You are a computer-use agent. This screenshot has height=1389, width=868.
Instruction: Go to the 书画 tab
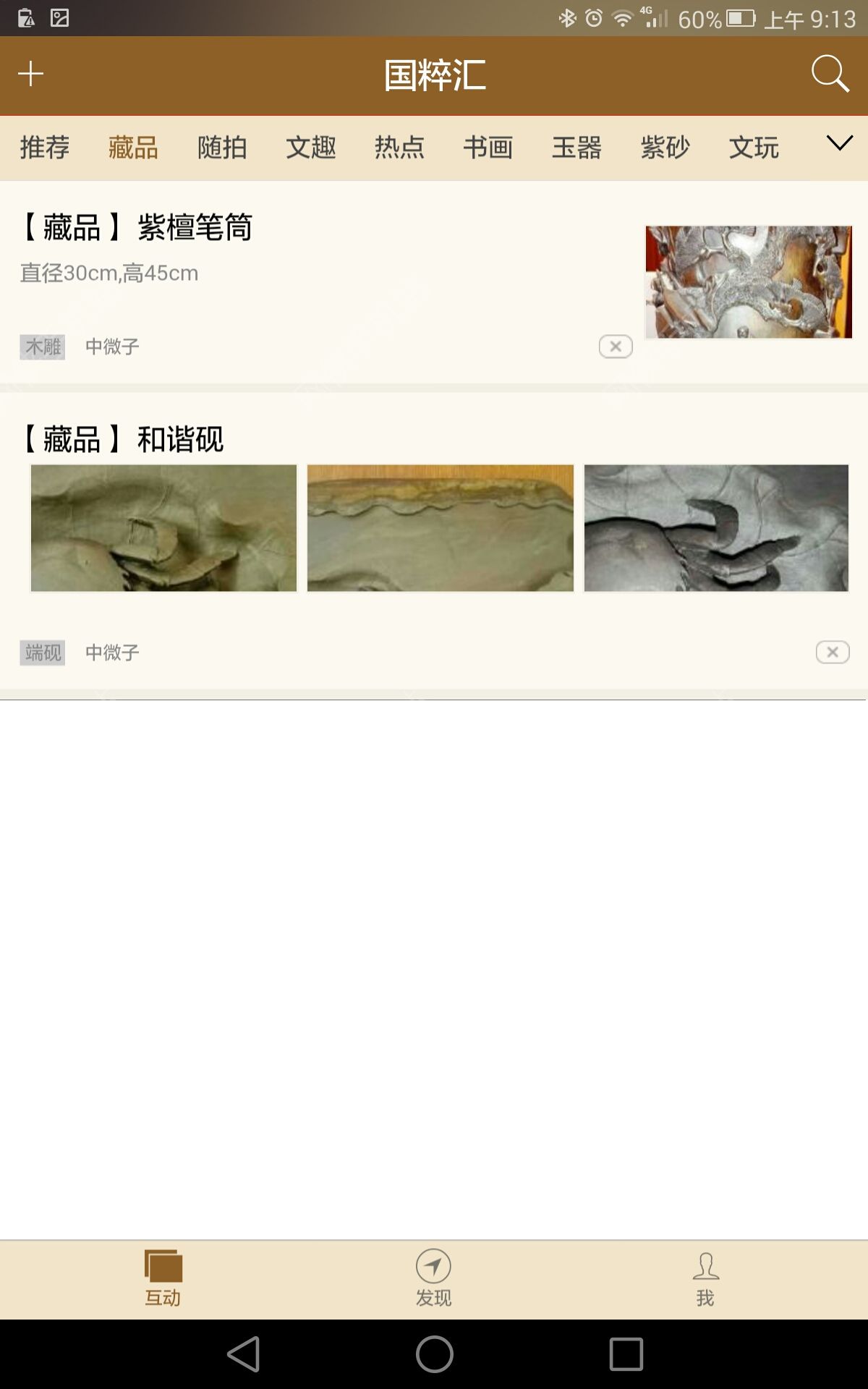tap(488, 148)
